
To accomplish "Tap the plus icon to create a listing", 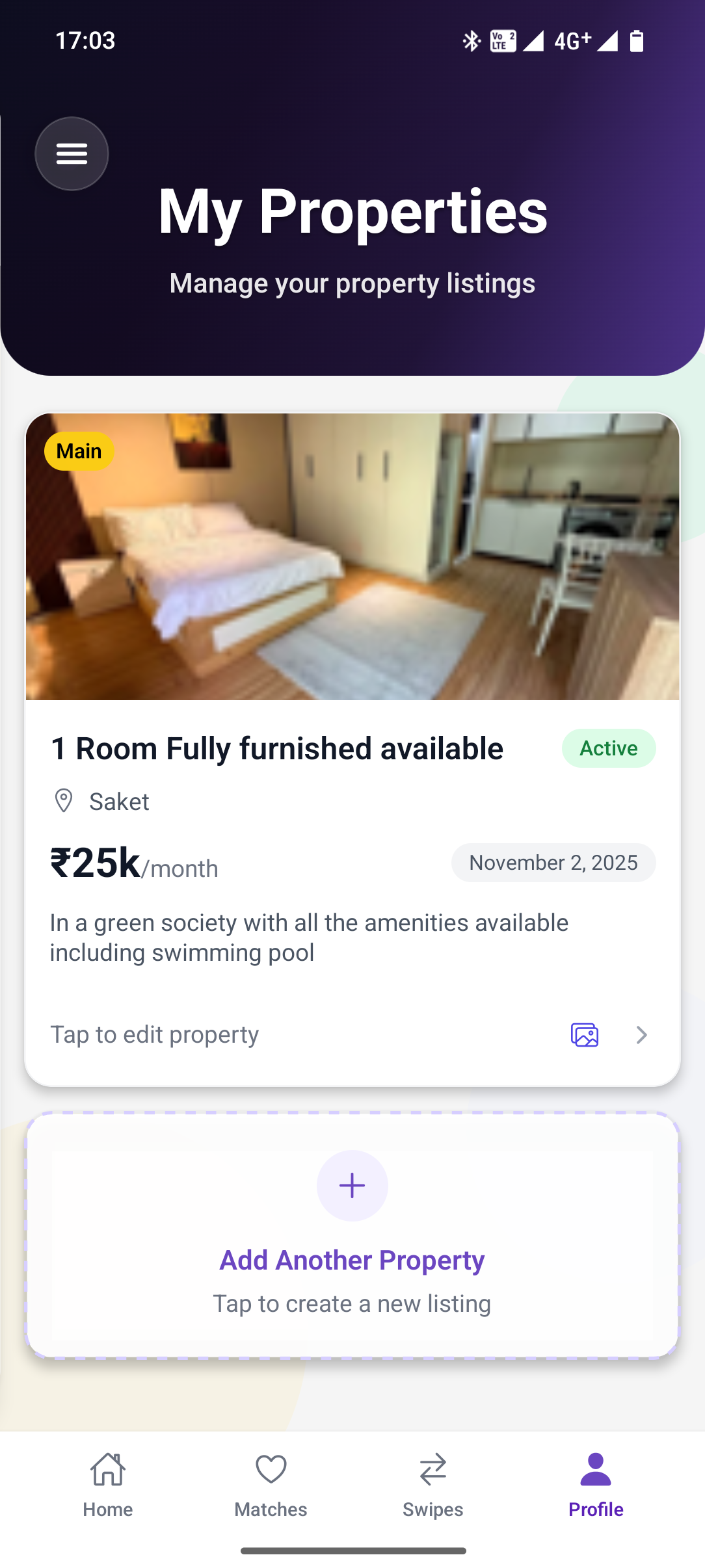I will pyautogui.click(x=352, y=1185).
